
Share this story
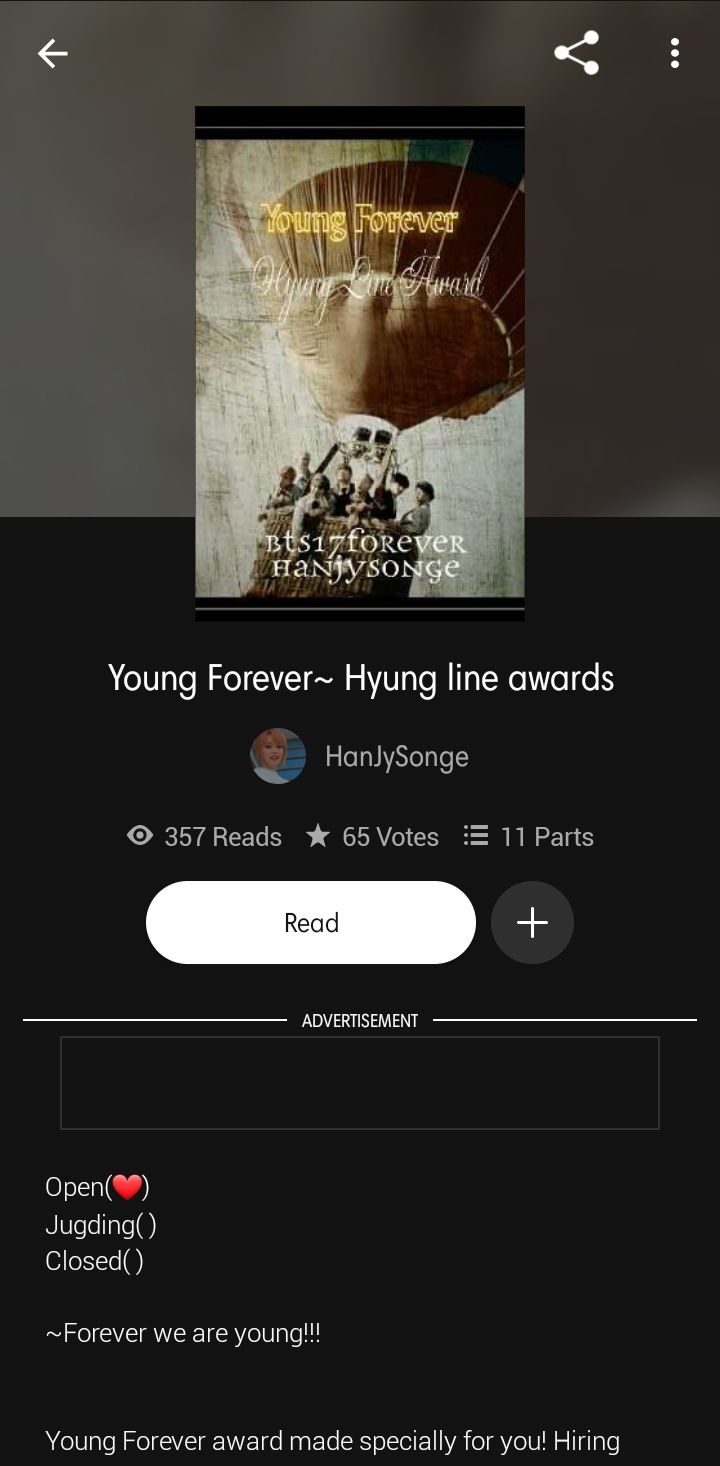577,53
